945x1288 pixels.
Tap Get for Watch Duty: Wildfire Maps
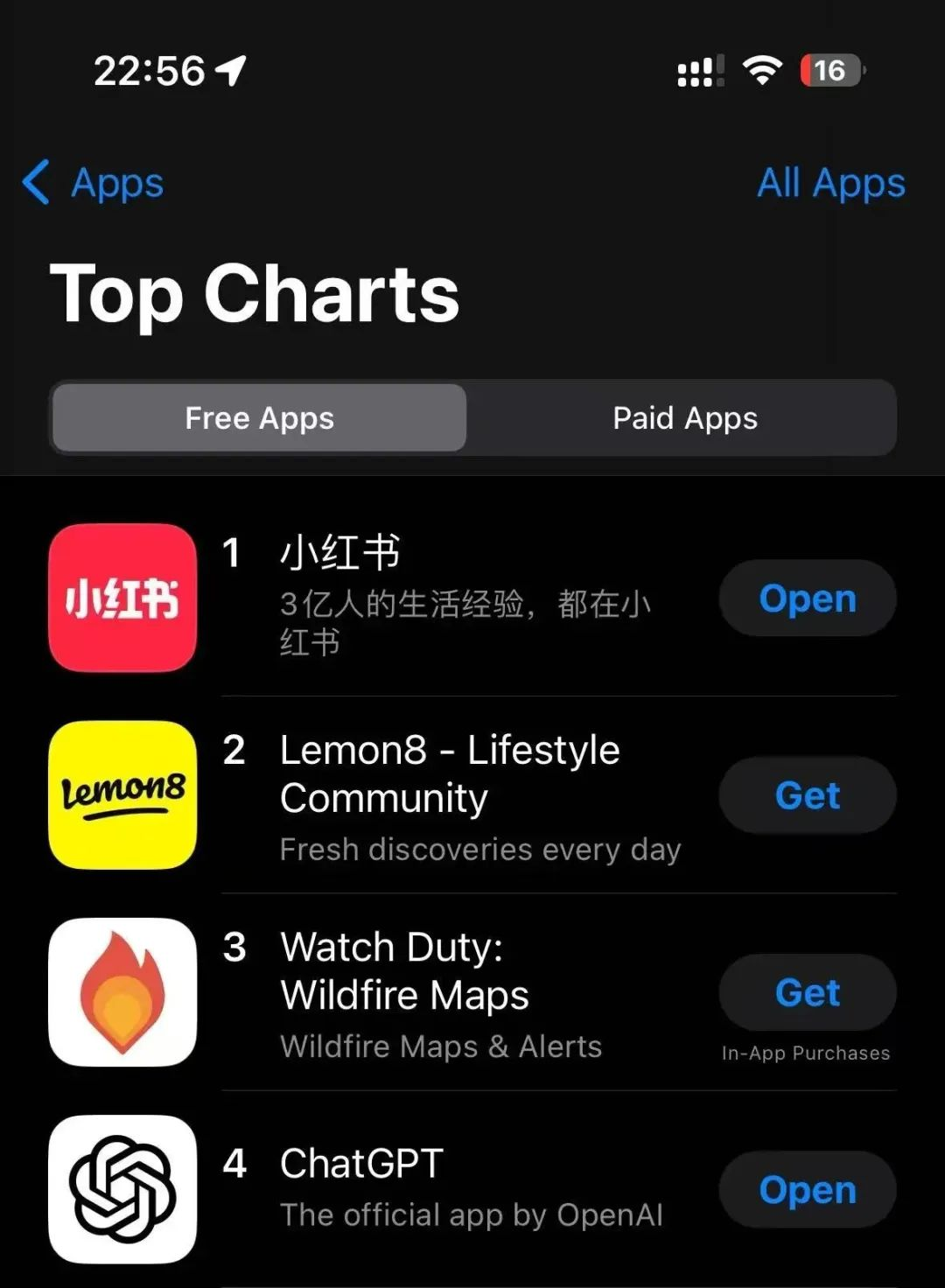(807, 992)
